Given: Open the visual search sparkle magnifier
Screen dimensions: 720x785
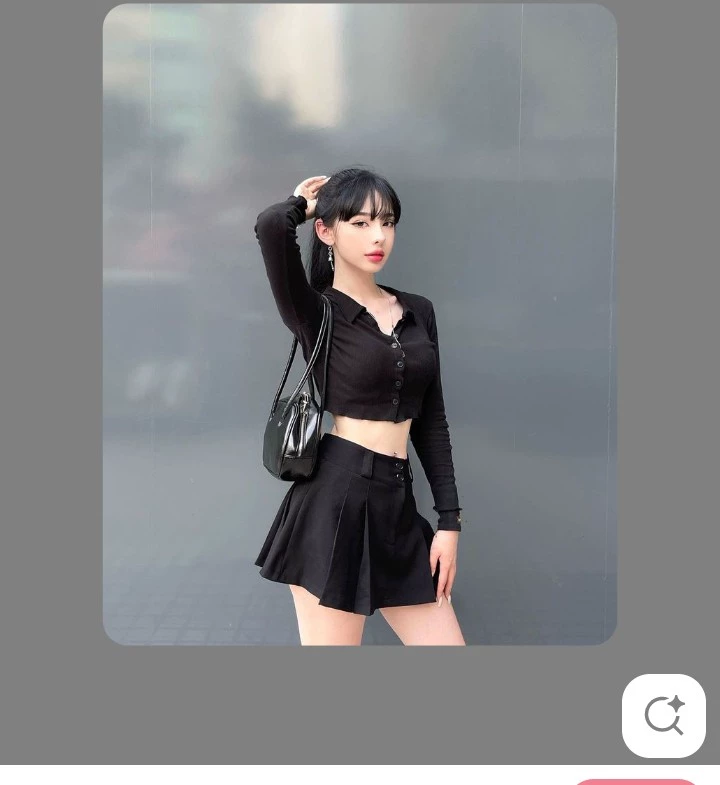Looking at the screenshot, I should [663, 716].
